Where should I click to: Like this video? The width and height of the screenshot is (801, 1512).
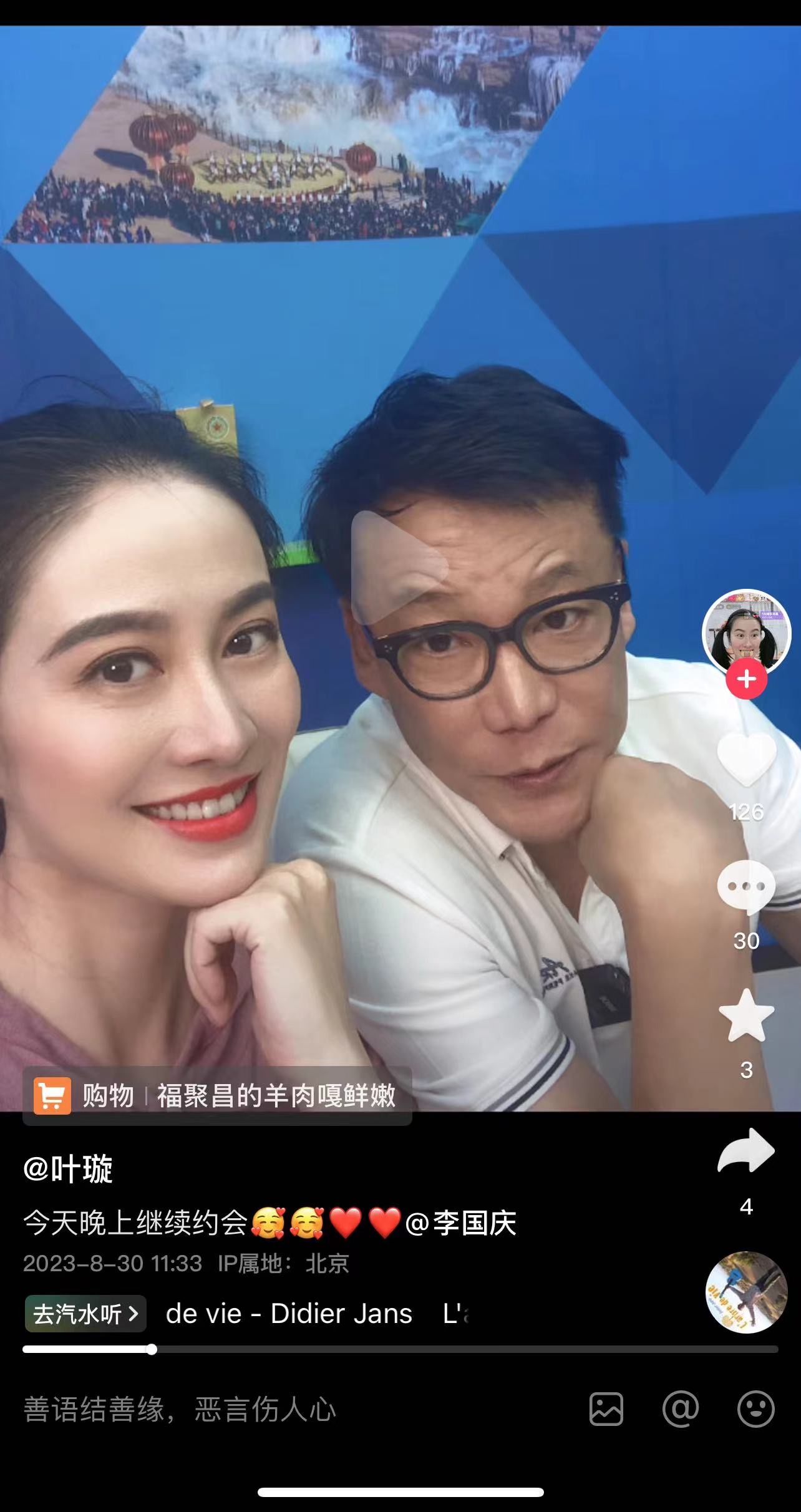(746, 759)
